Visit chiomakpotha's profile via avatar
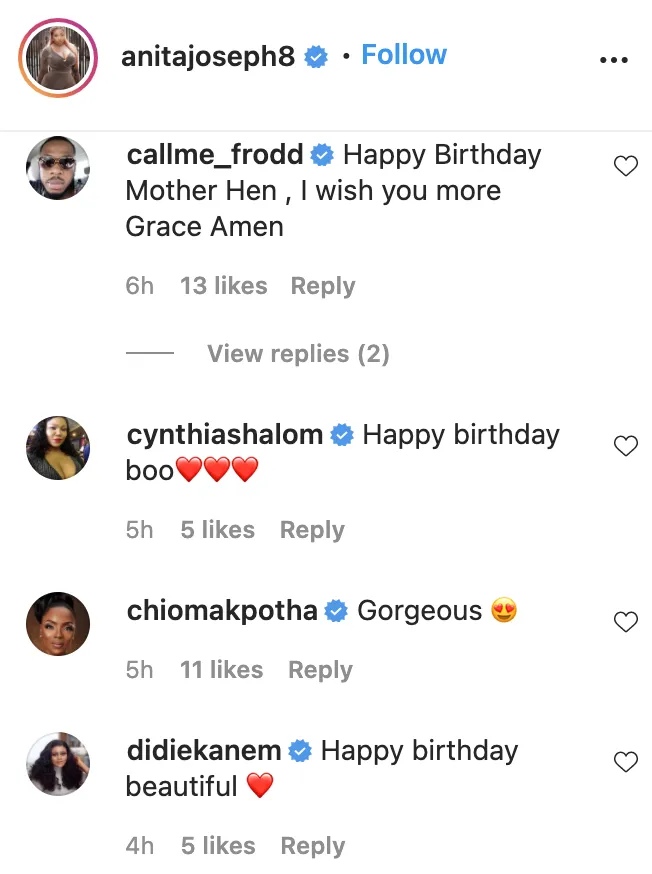652x874 pixels. point(57,624)
